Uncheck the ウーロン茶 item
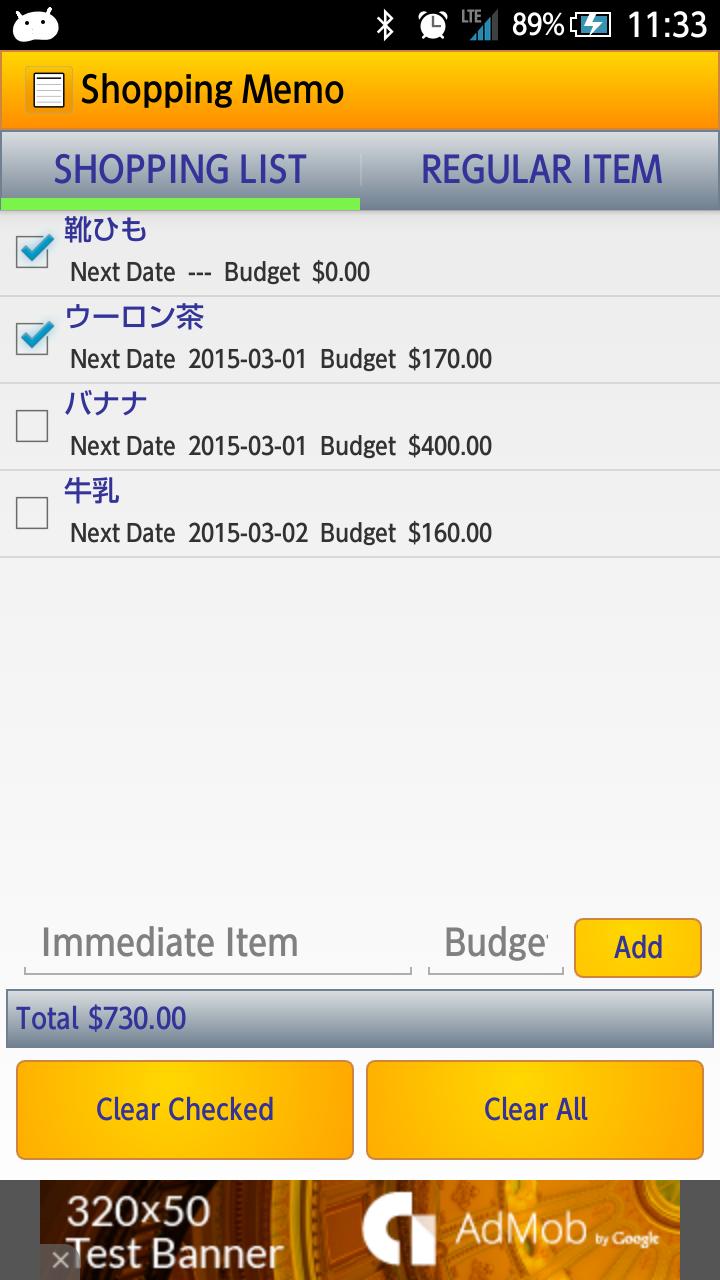Screen dimensions: 720x1280 tap(32, 339)
